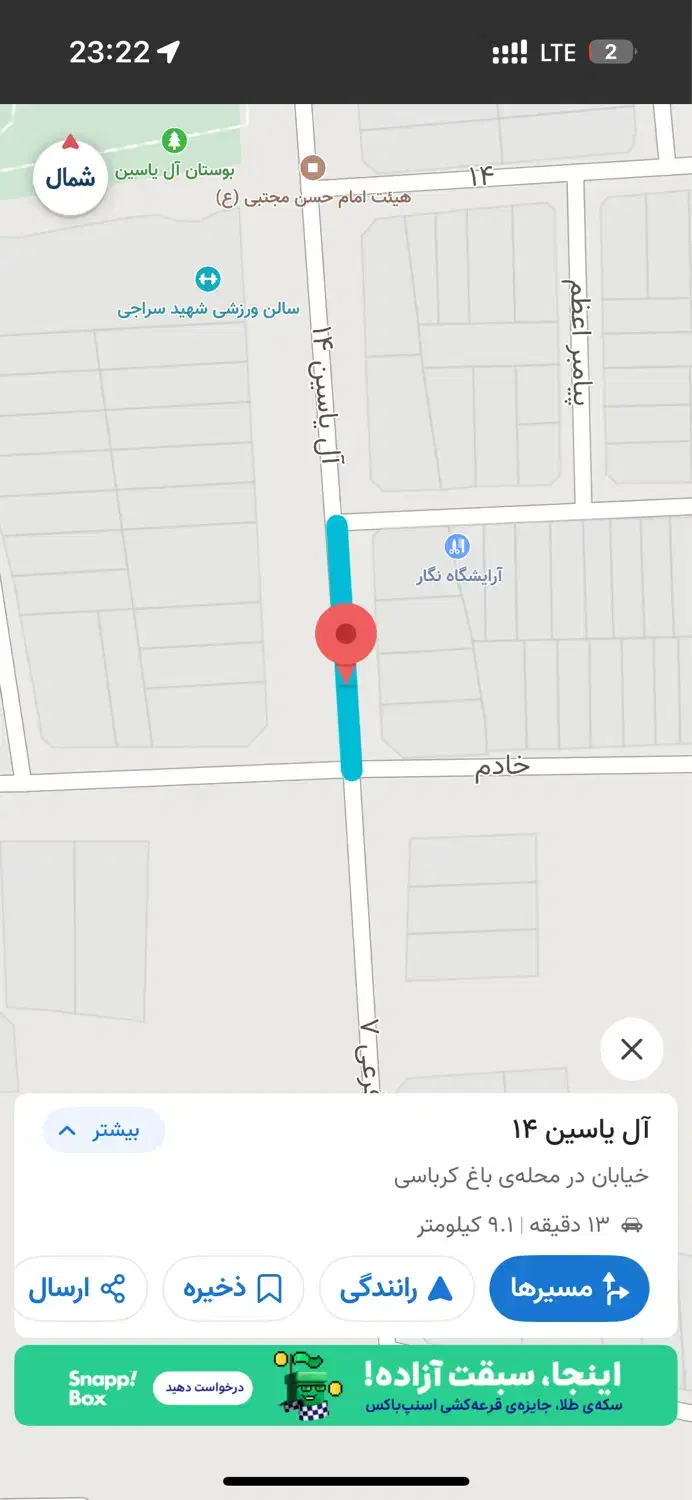
Task: Open the Snapp Box ad banner
Action: click(x=346, y=1385)
